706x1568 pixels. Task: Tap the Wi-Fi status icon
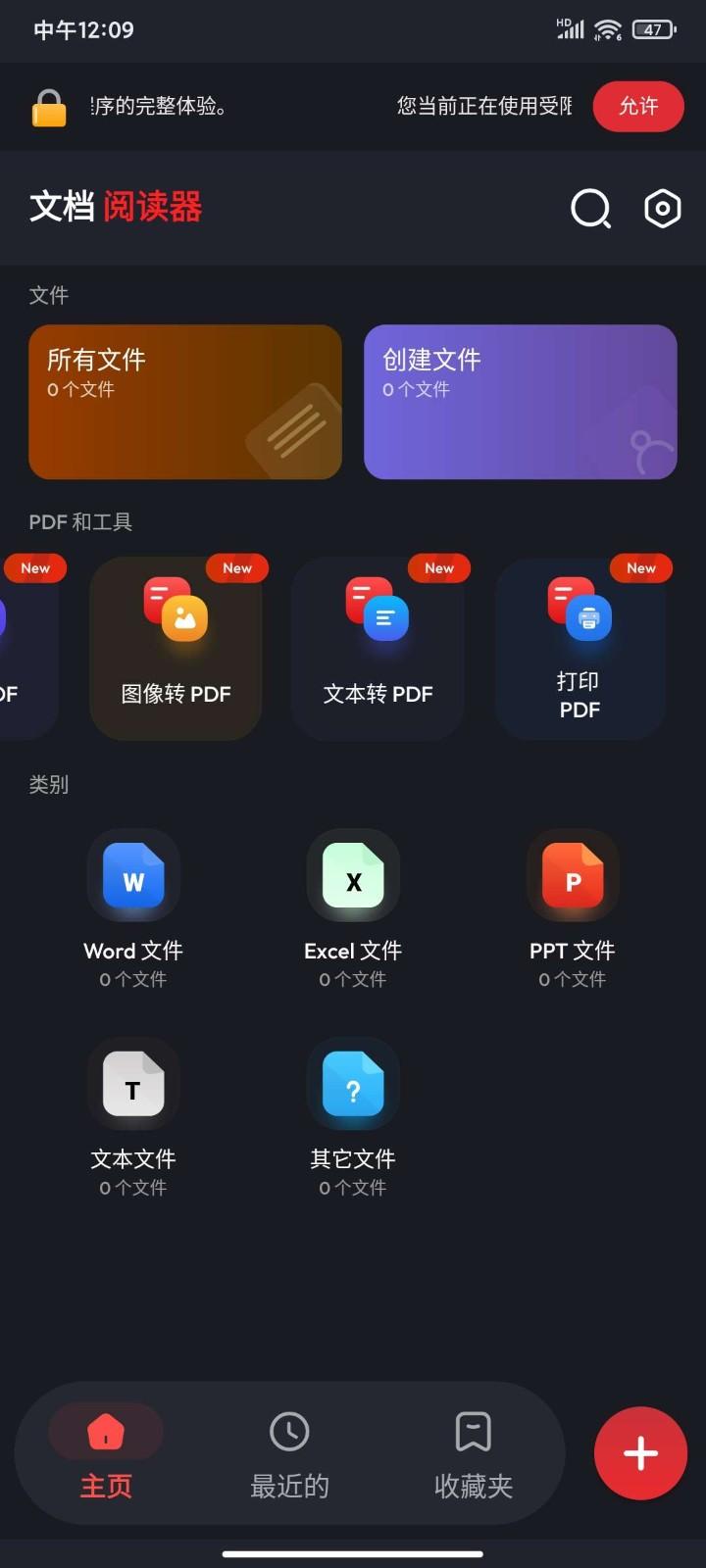(607, 29)
